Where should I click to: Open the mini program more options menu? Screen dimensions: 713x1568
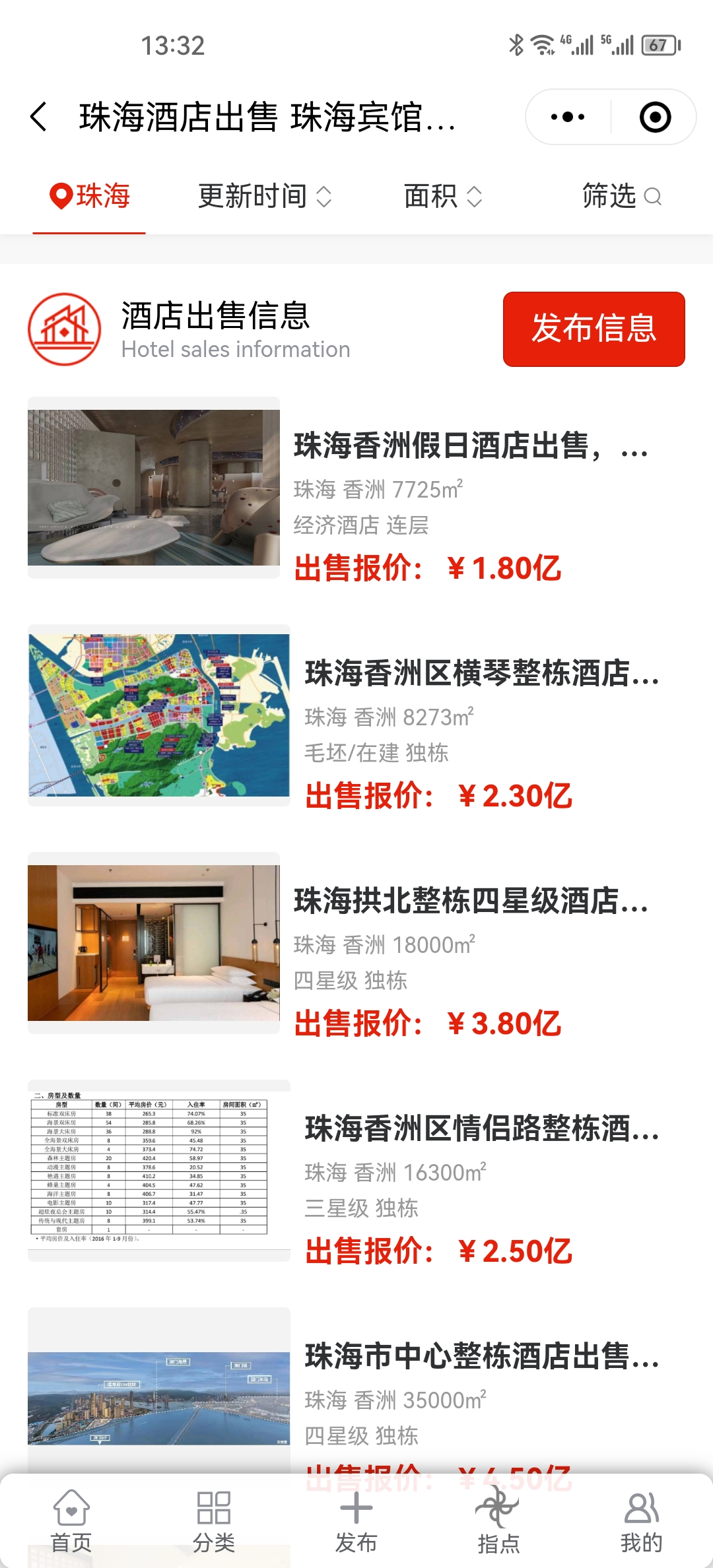click(568, 117)
